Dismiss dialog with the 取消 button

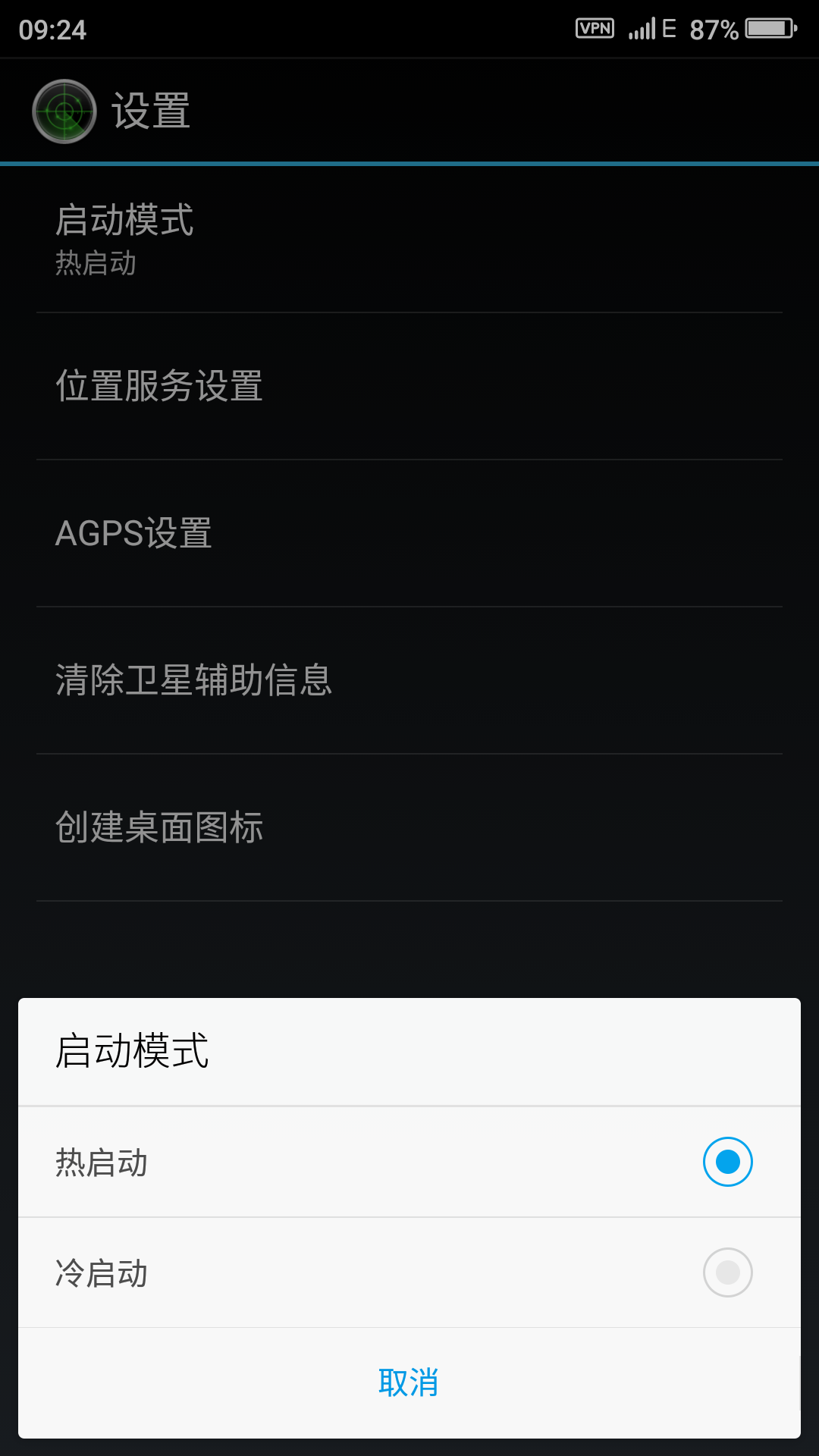point(409,1382)
